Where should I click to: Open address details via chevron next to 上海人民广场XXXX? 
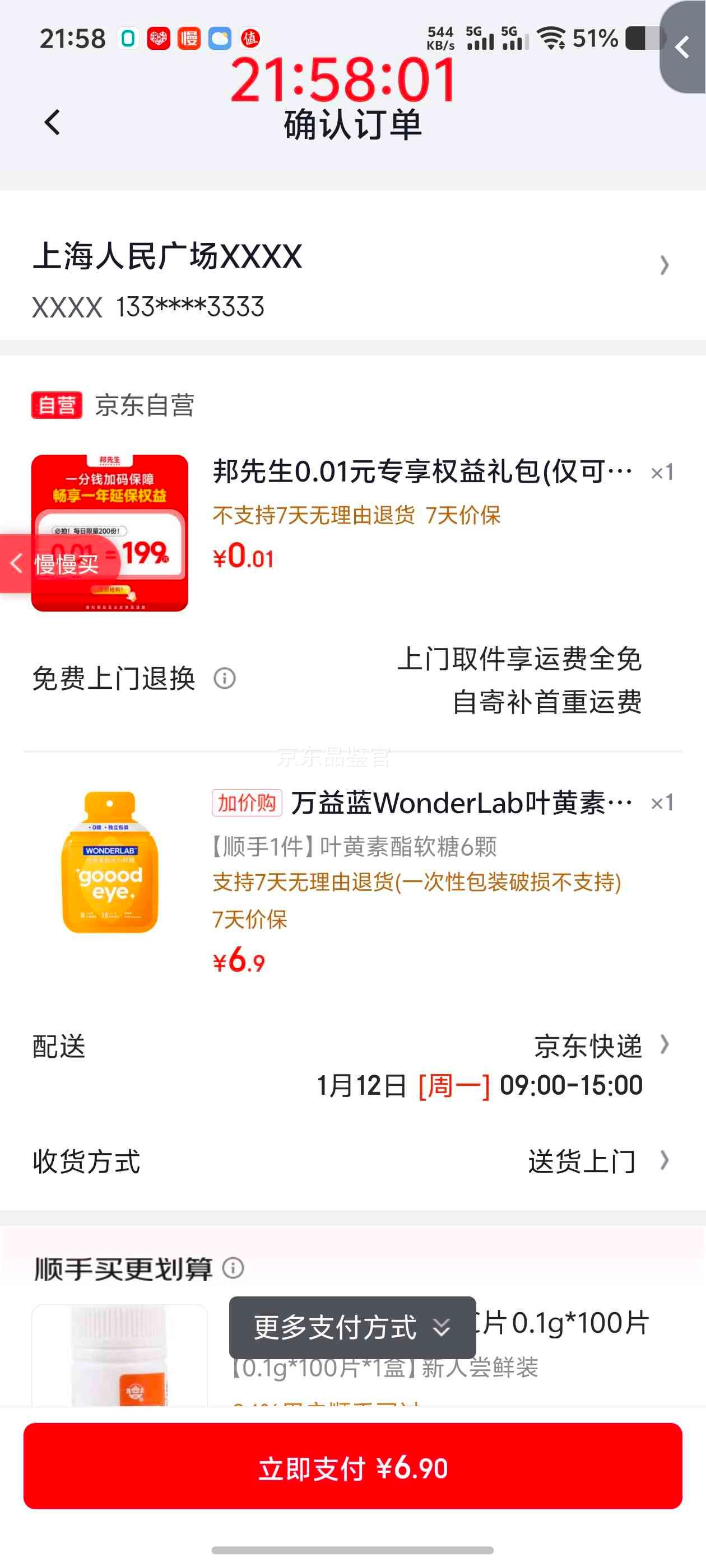pos(664,265)
